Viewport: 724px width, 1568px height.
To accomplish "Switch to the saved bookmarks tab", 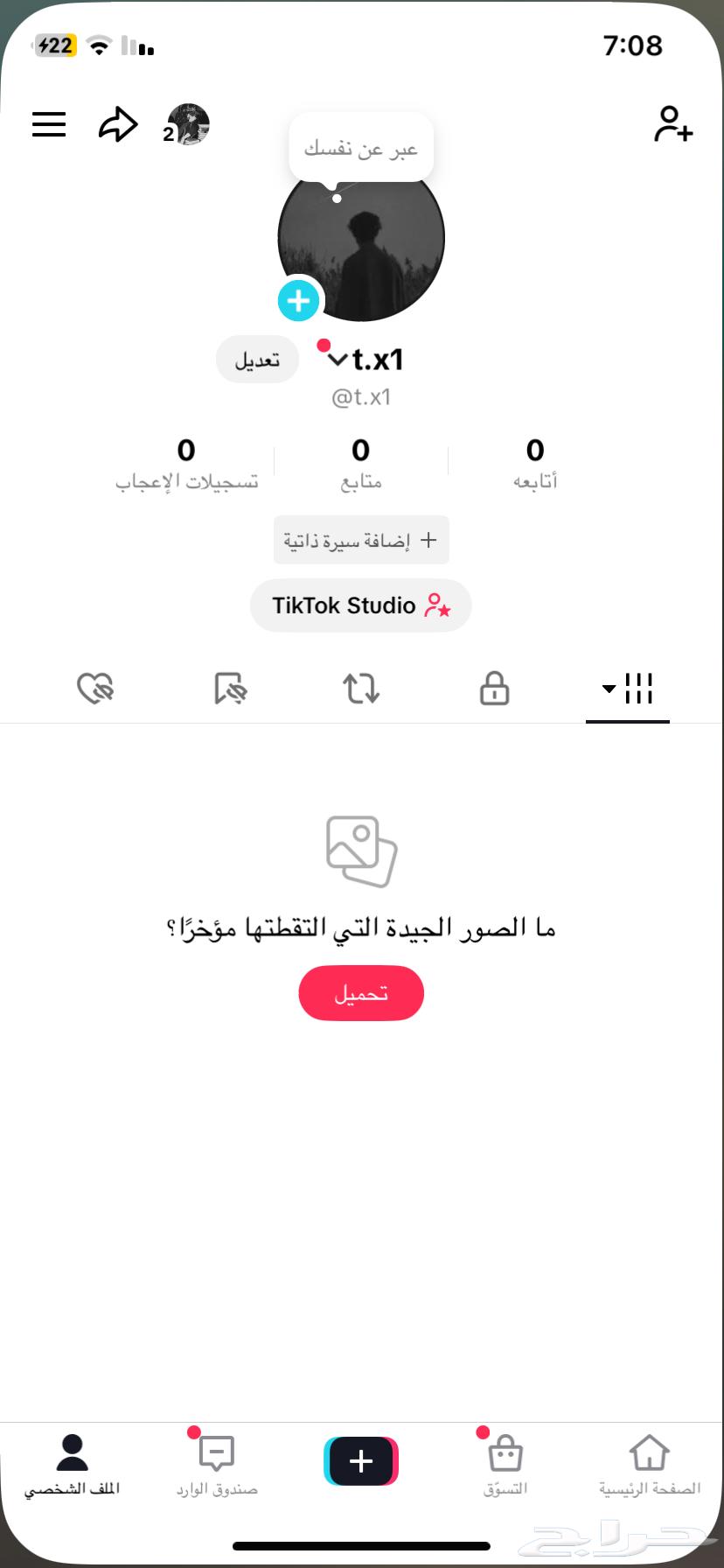I will (x=231, y=688).
